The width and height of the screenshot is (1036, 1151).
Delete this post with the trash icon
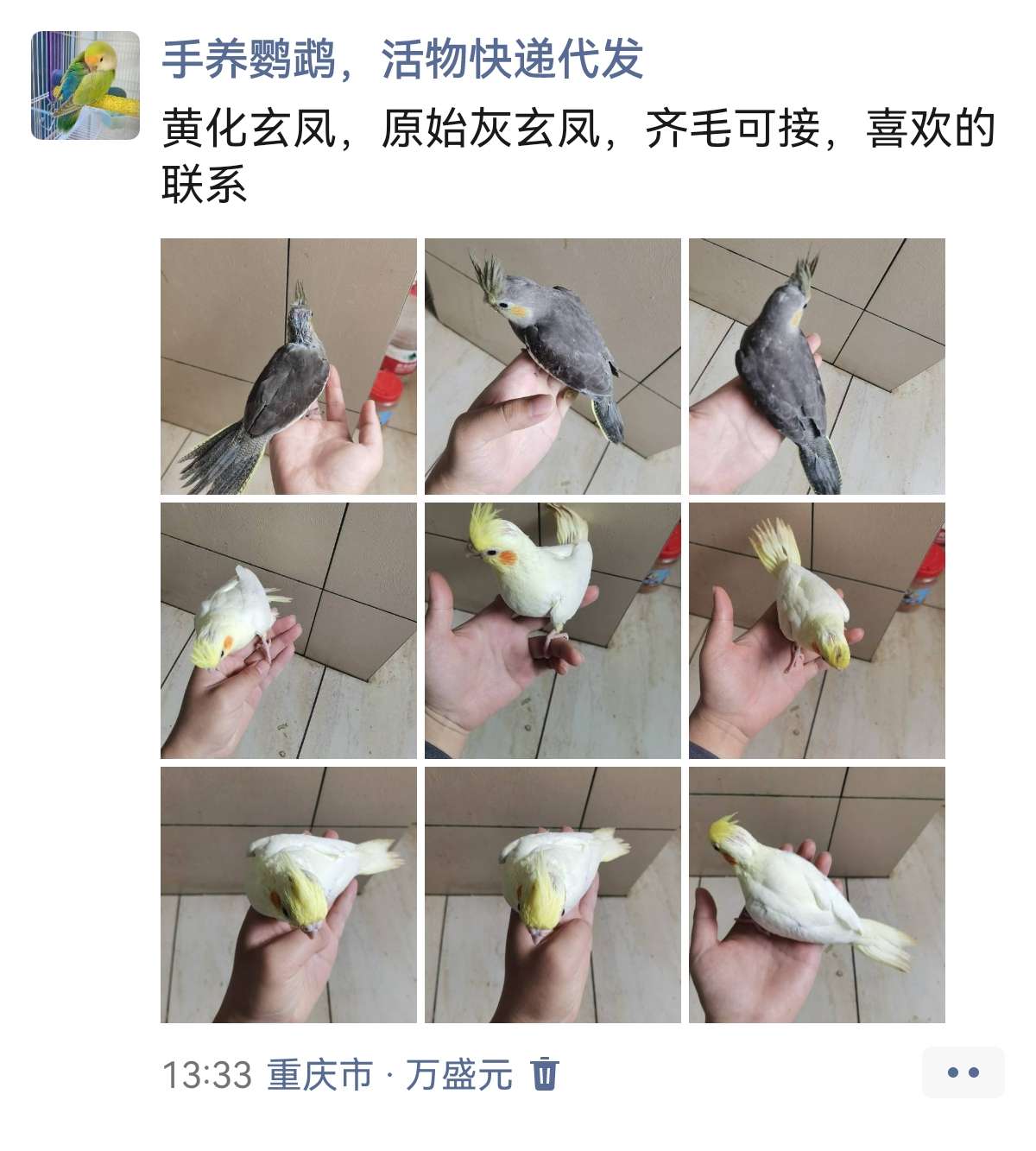545,1074
